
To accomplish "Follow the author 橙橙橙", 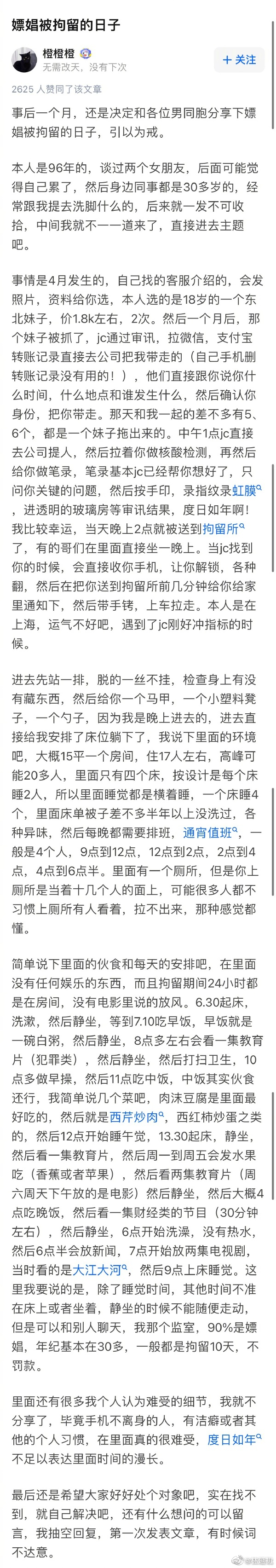I will 239,60.
